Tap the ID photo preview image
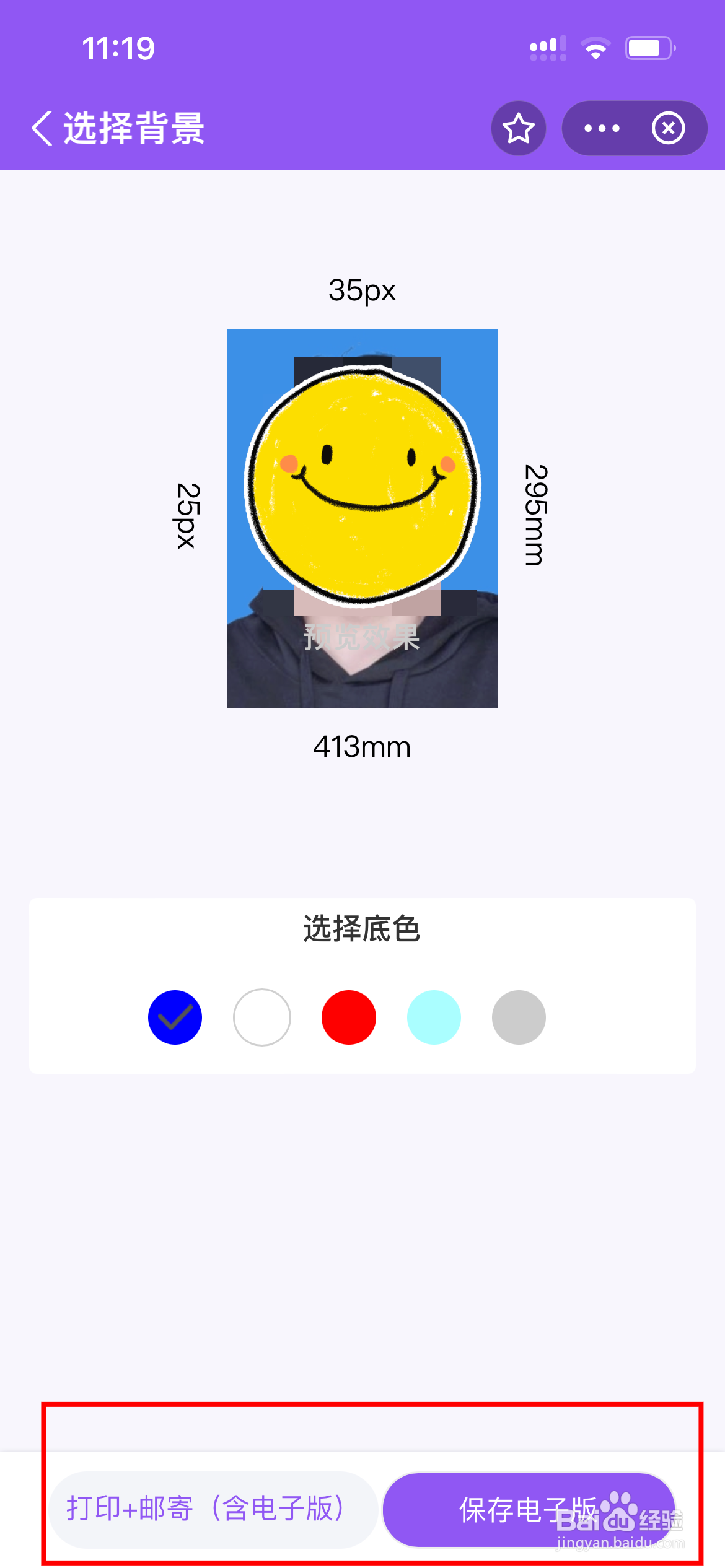Screen dimensions: 725x1568 pyautogui.click(x=362, y=520)
